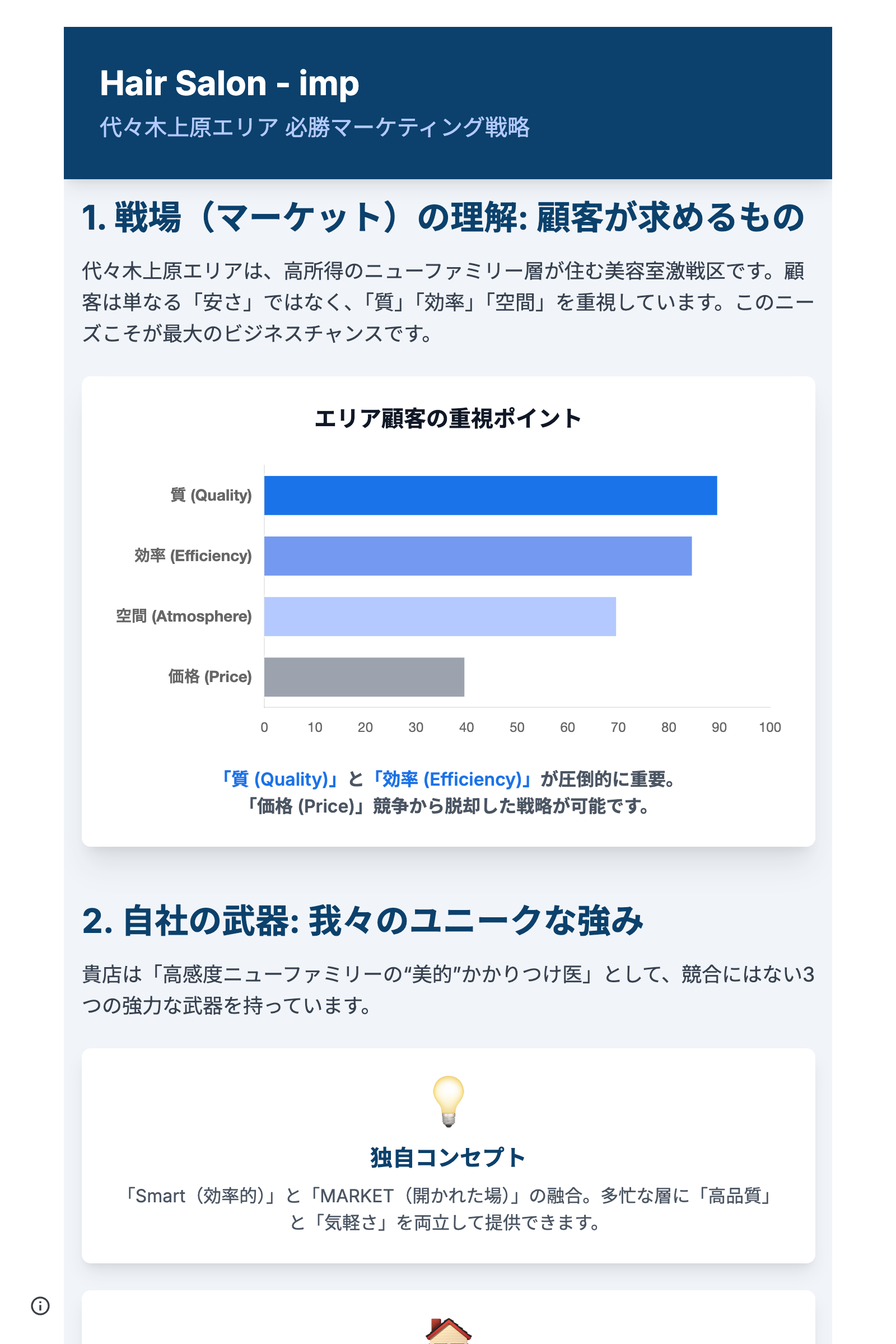Screen dimensions: 896x1344
Task: Open the info icon
Action: (x=40, y=1306)
